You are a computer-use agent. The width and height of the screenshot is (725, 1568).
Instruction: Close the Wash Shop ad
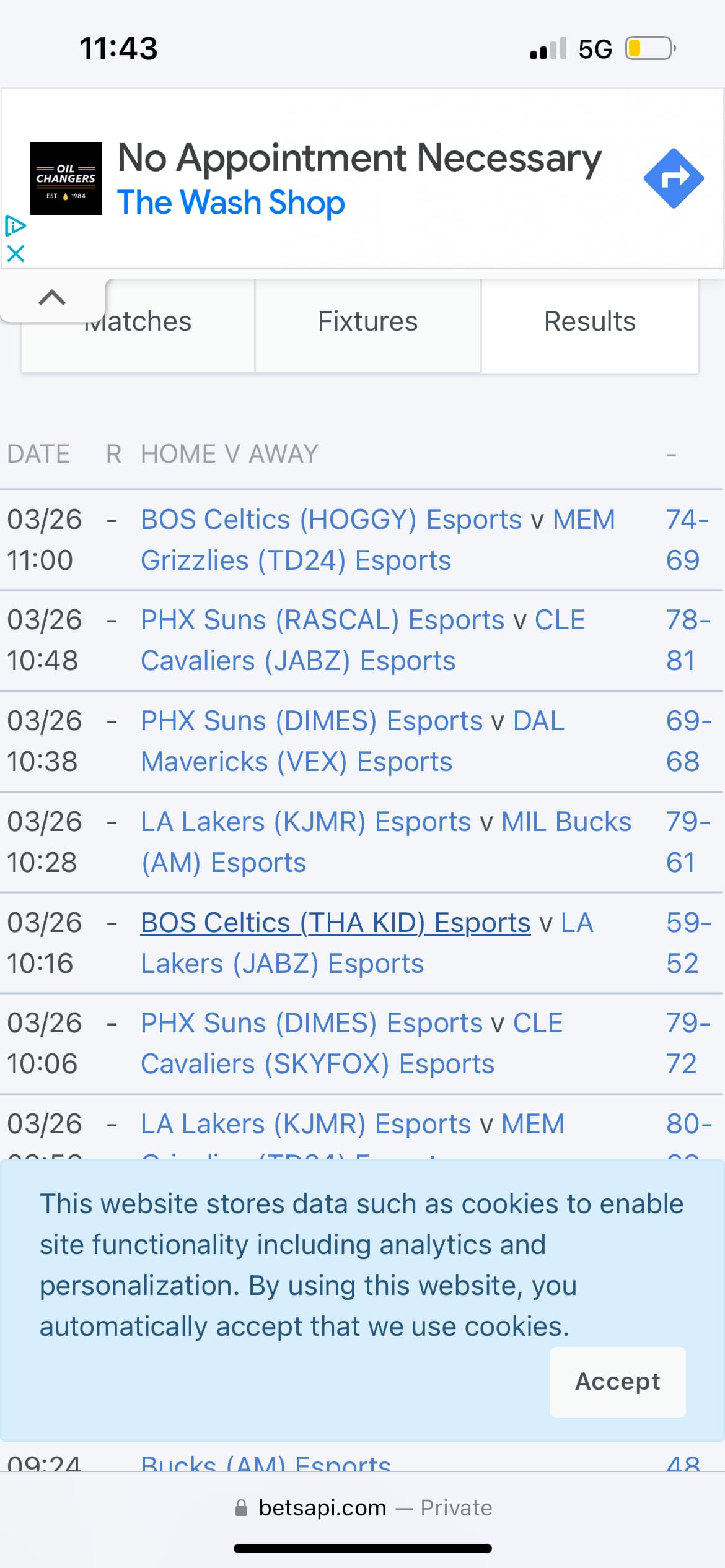point(15,253)
